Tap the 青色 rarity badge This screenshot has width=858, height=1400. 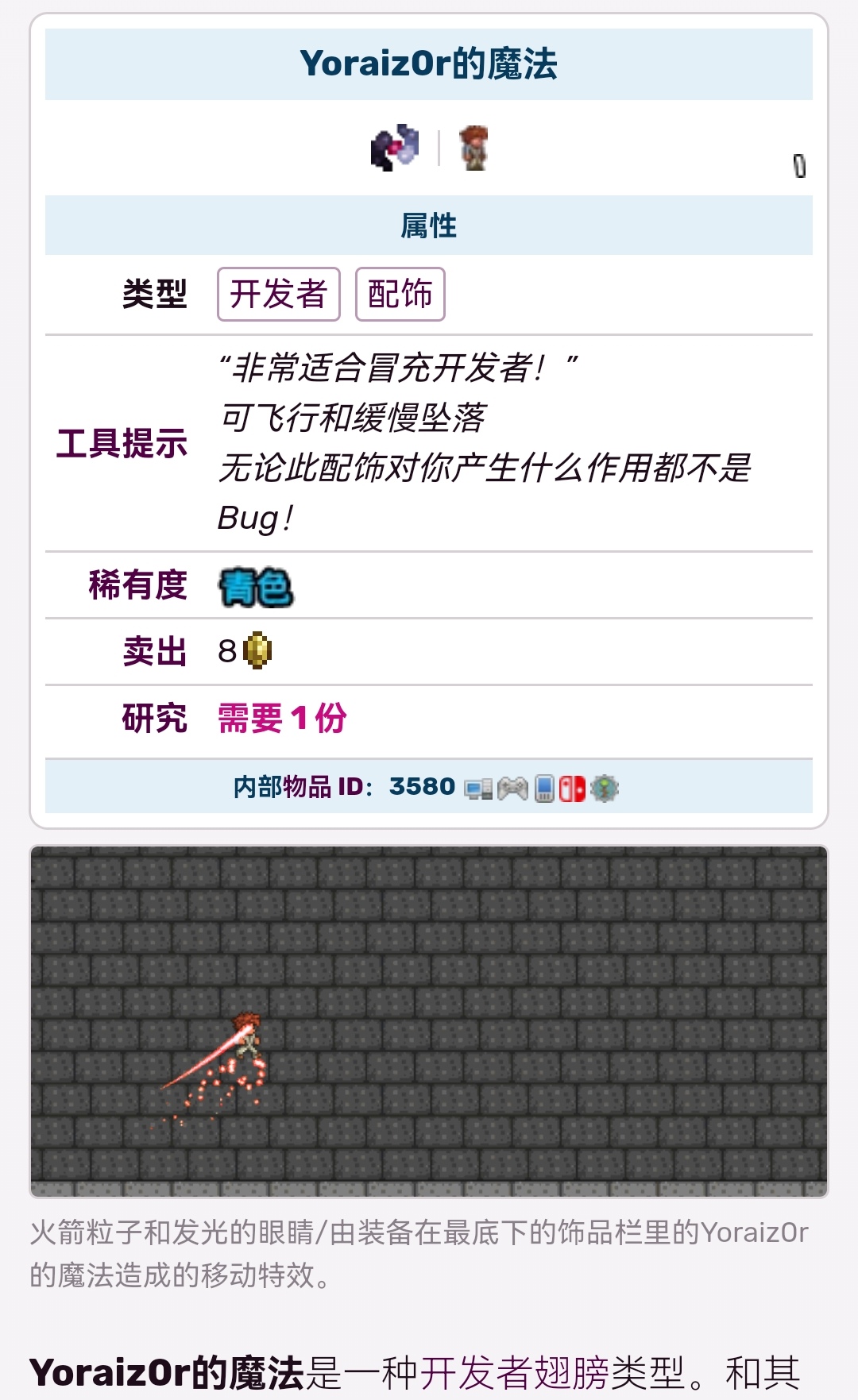point(256,588)
